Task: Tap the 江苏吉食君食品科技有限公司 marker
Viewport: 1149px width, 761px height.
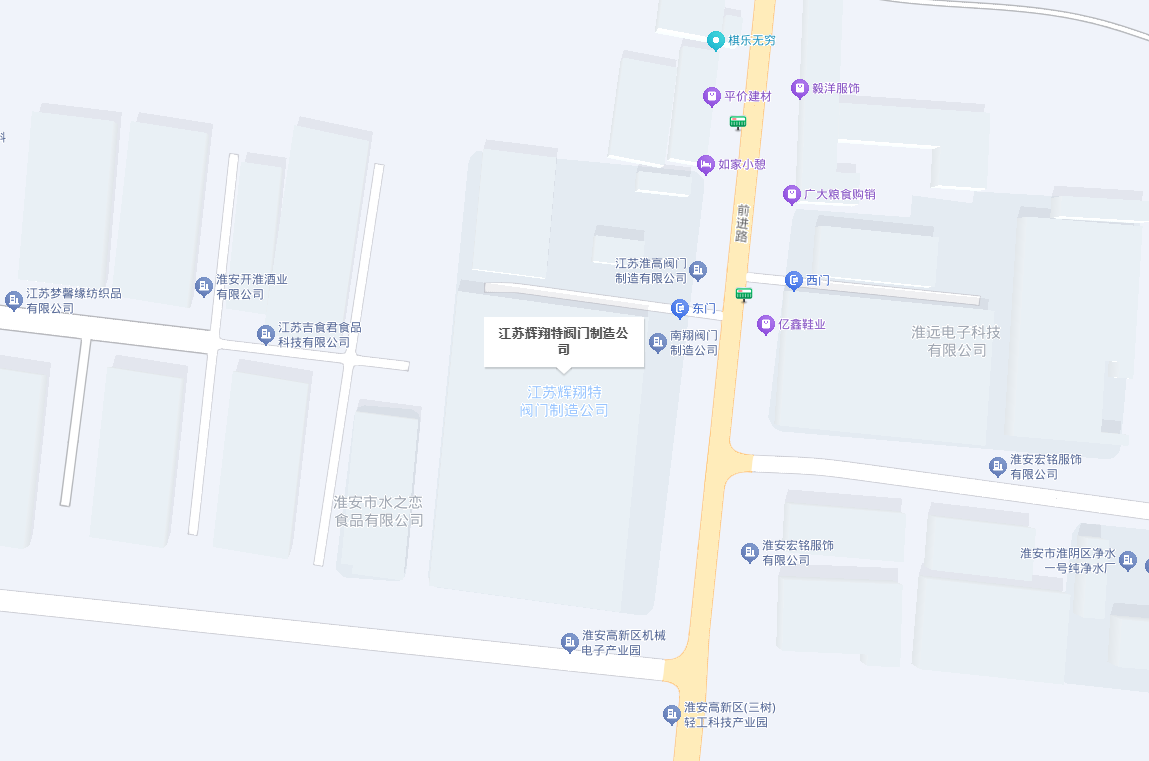Action: point(265,334)
